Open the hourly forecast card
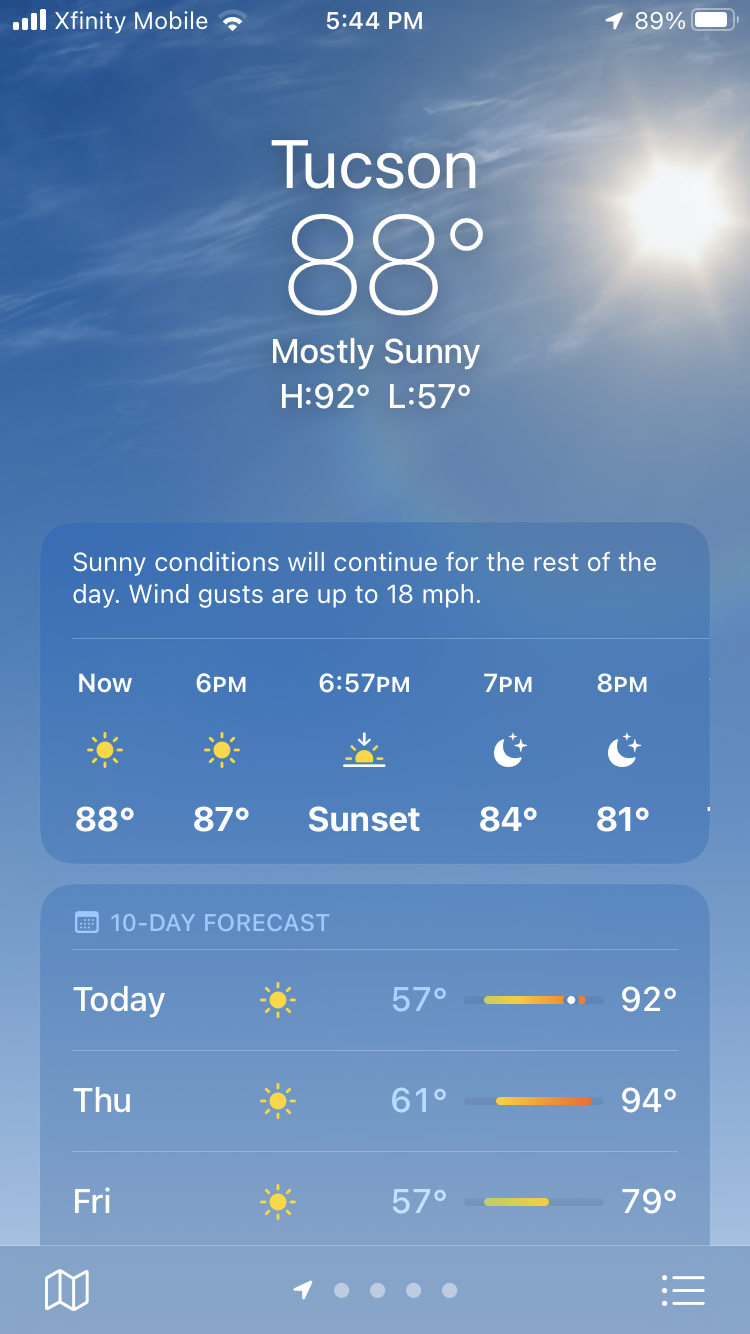 (374, 752)
